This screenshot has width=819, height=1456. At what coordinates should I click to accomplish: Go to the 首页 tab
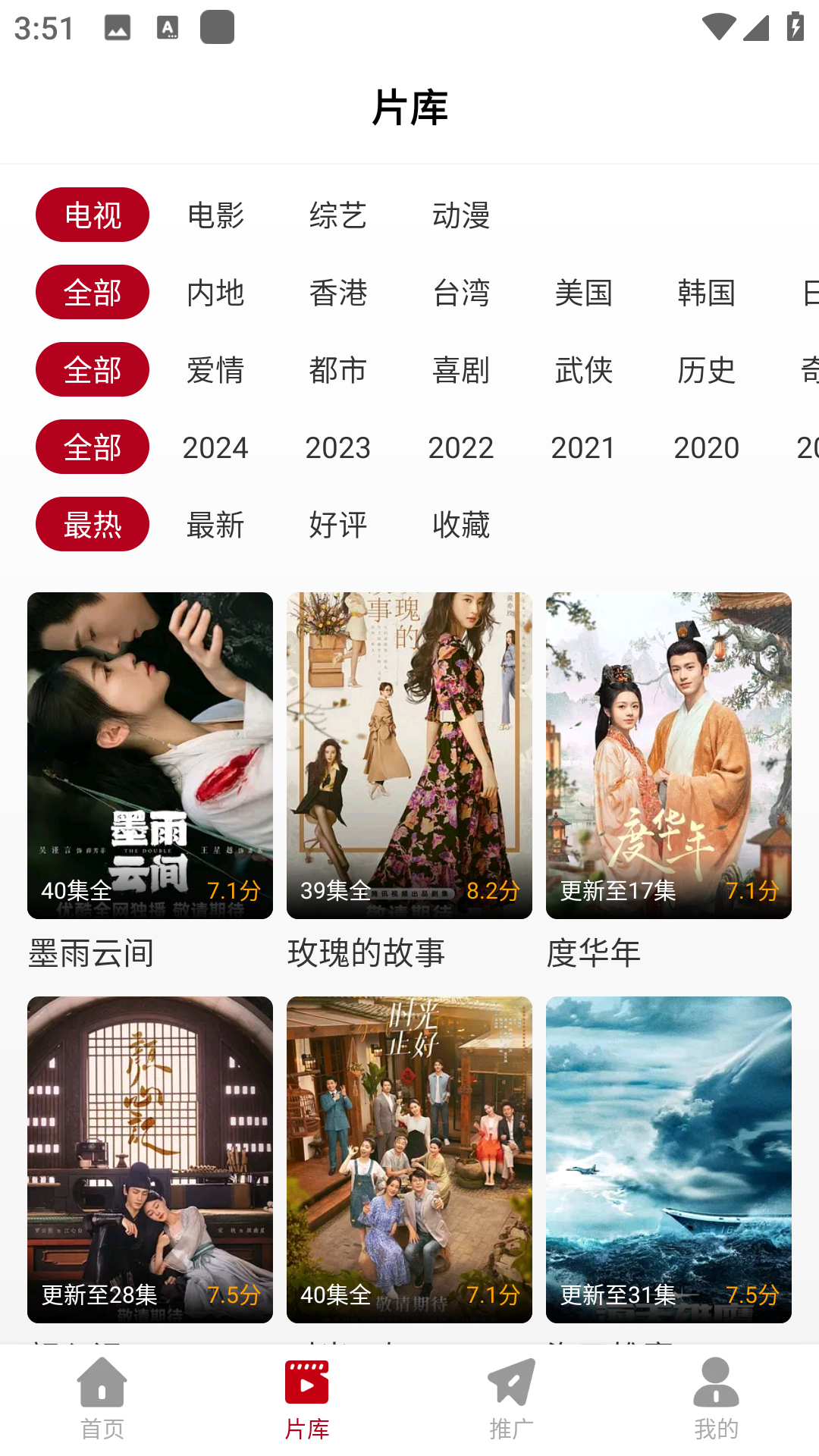click(102, 1398)
